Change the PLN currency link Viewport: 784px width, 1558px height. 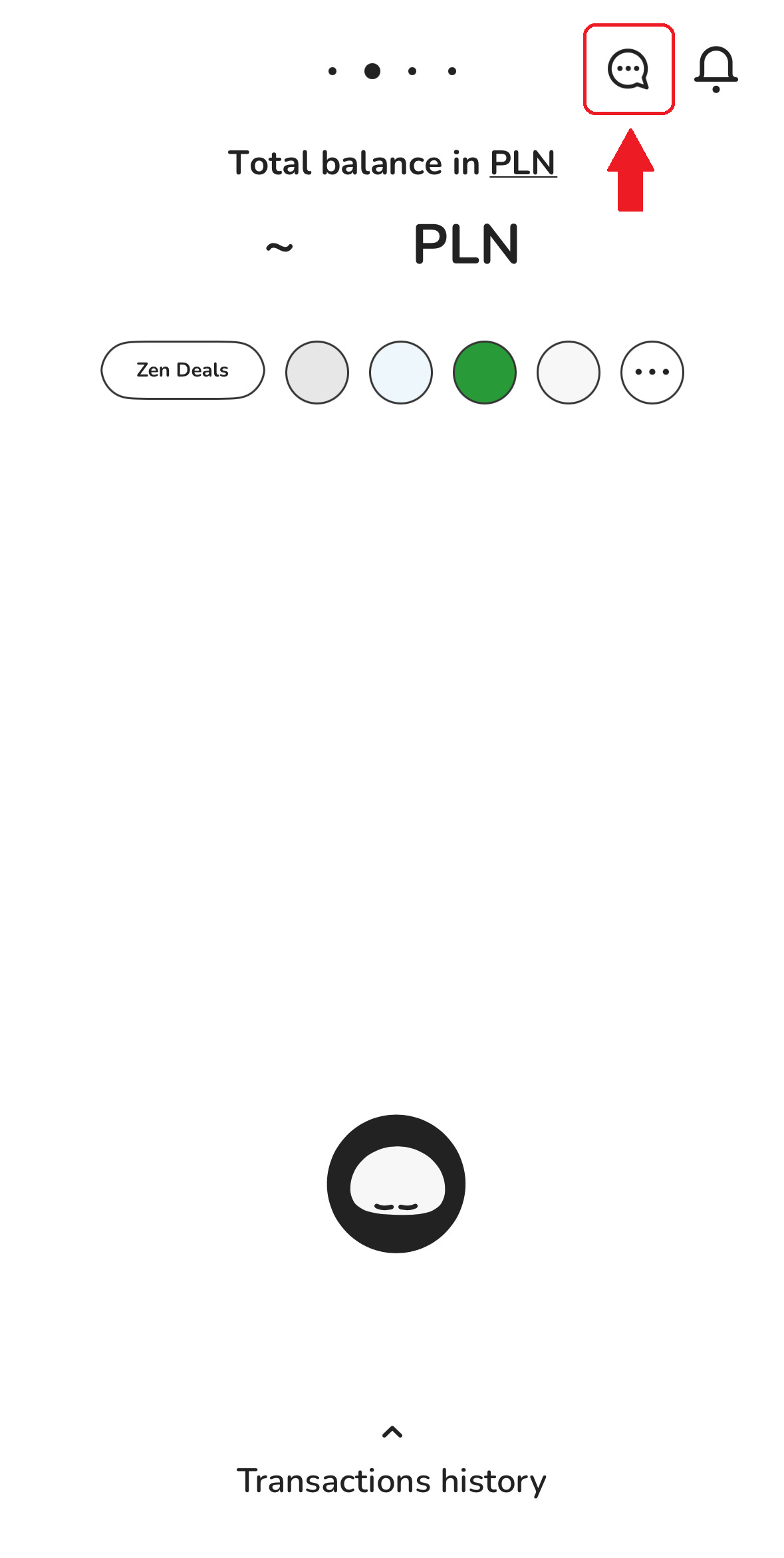click(x=523, y=164)
